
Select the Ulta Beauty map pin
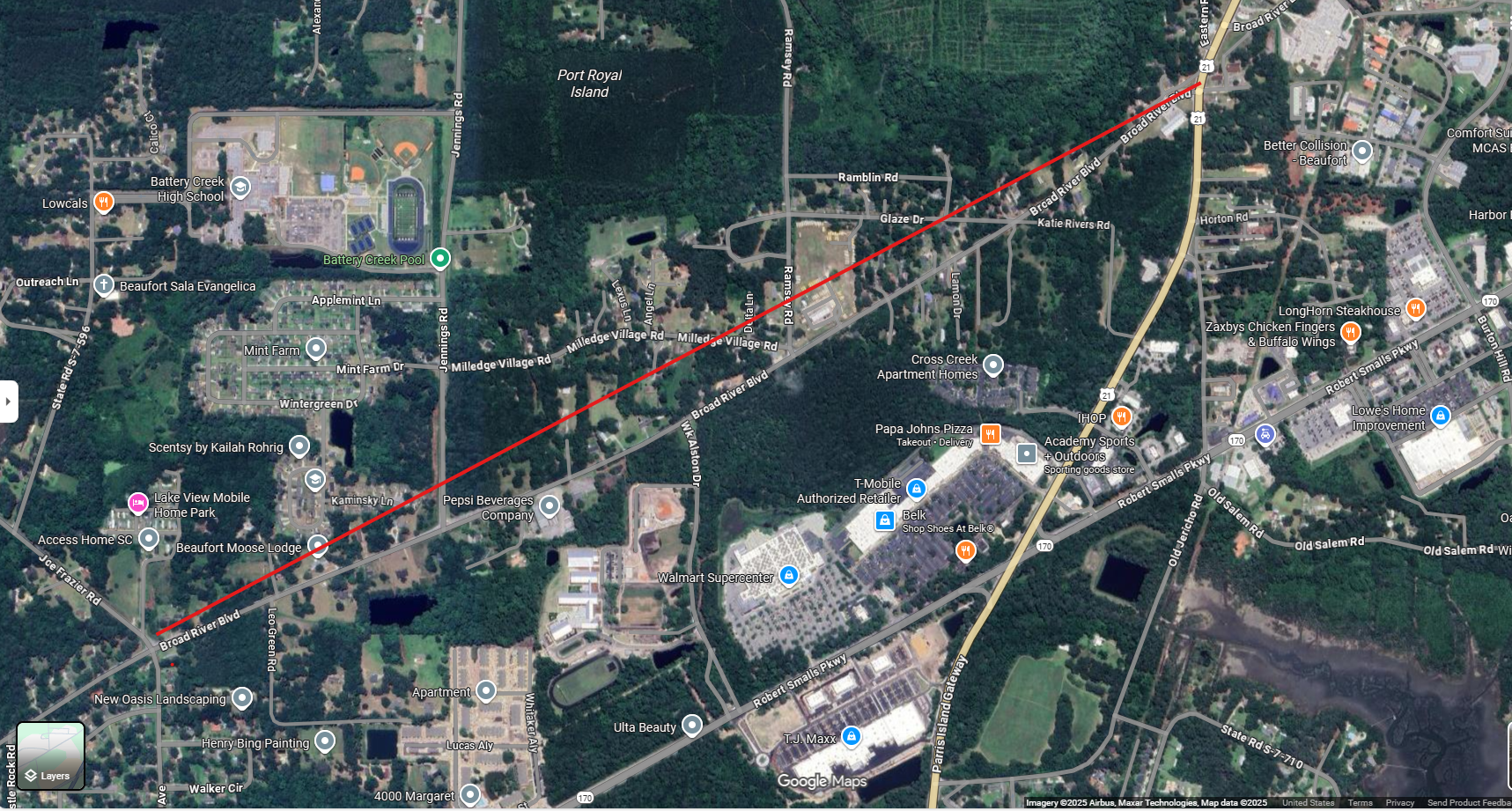pyautogui.click(x=692, y=725)
